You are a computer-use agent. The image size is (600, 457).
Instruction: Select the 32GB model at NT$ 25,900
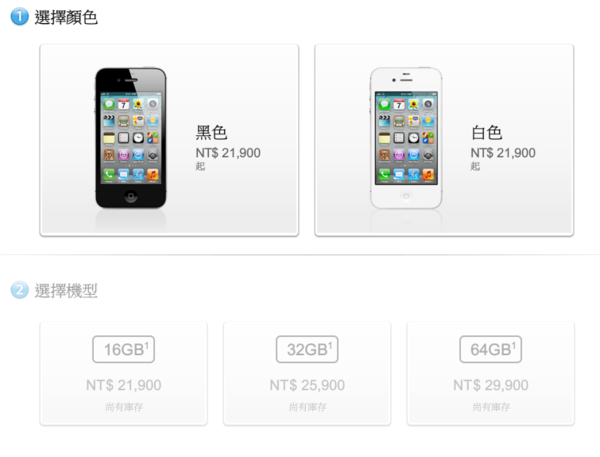[x=307, y=372]
